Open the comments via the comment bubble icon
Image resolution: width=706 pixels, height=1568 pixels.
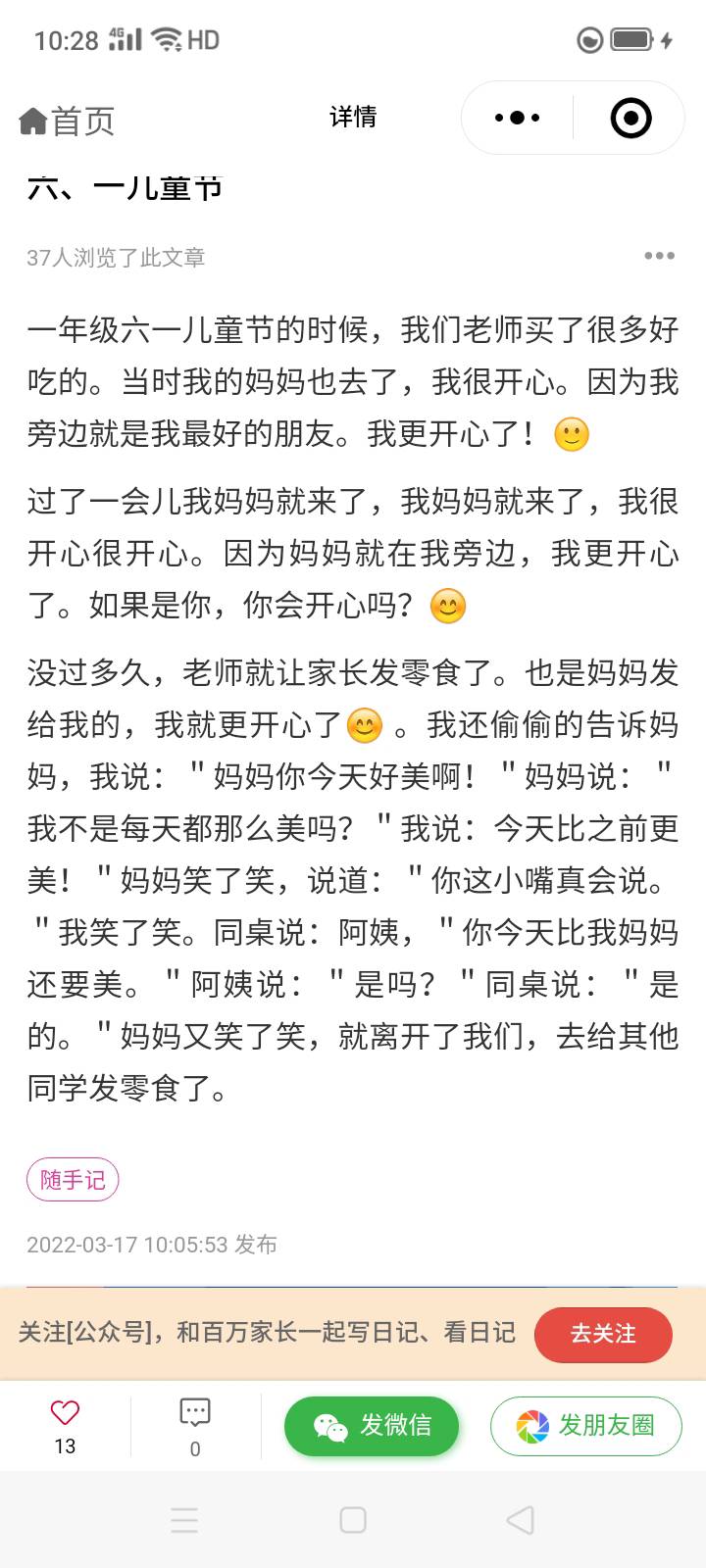(x=195, y=1412)
